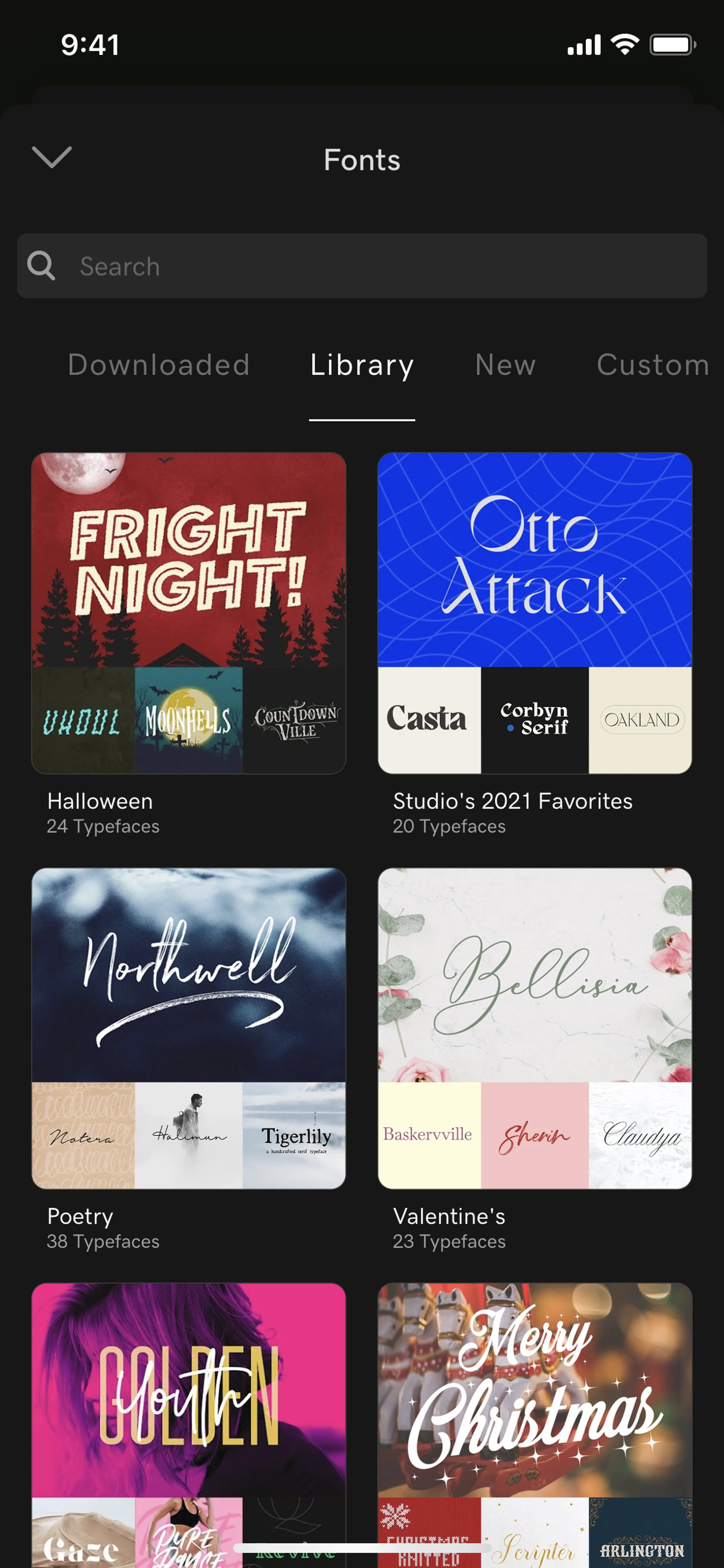Open the Custom fonts tab
Viewport: 724px width, 1568px height.
652,365
